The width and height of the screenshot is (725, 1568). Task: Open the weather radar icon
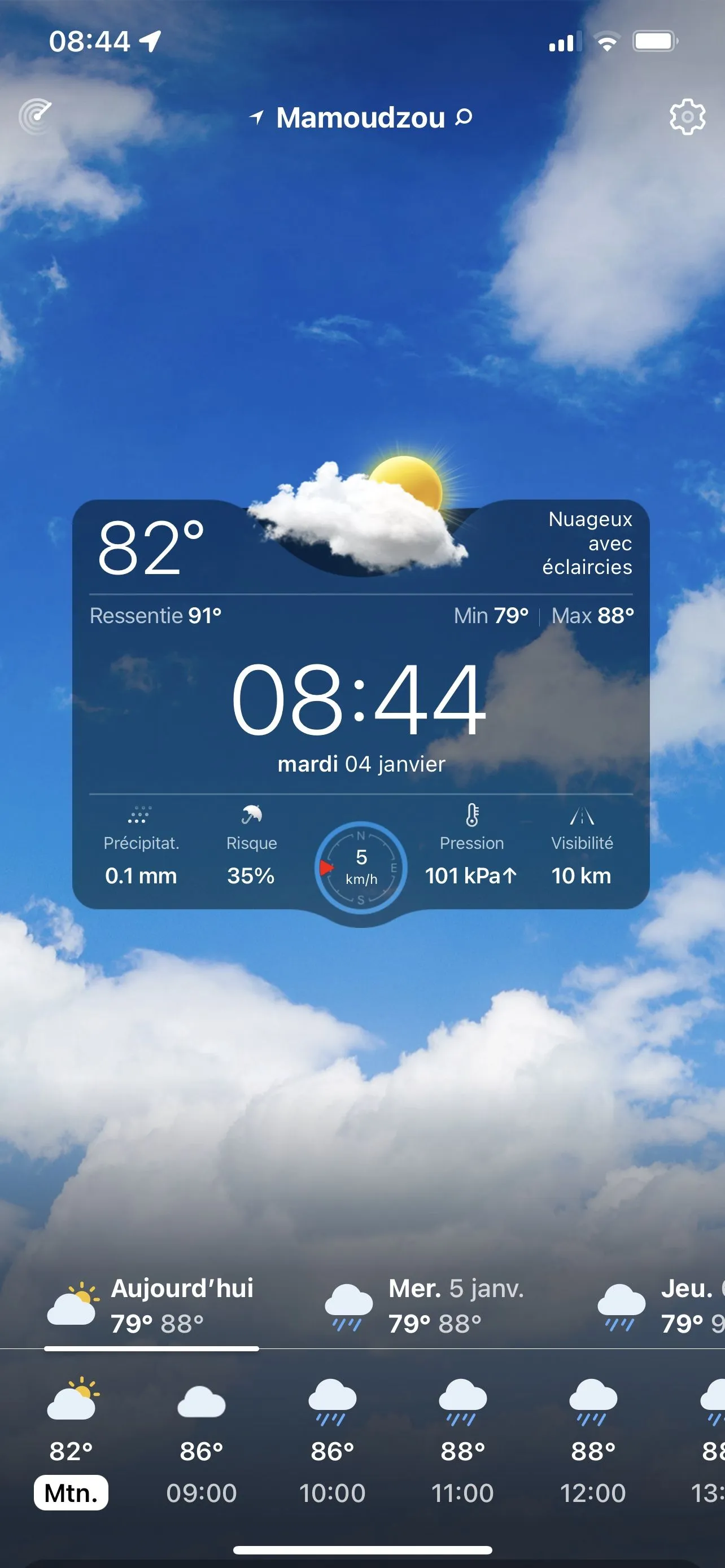[36, 116]
